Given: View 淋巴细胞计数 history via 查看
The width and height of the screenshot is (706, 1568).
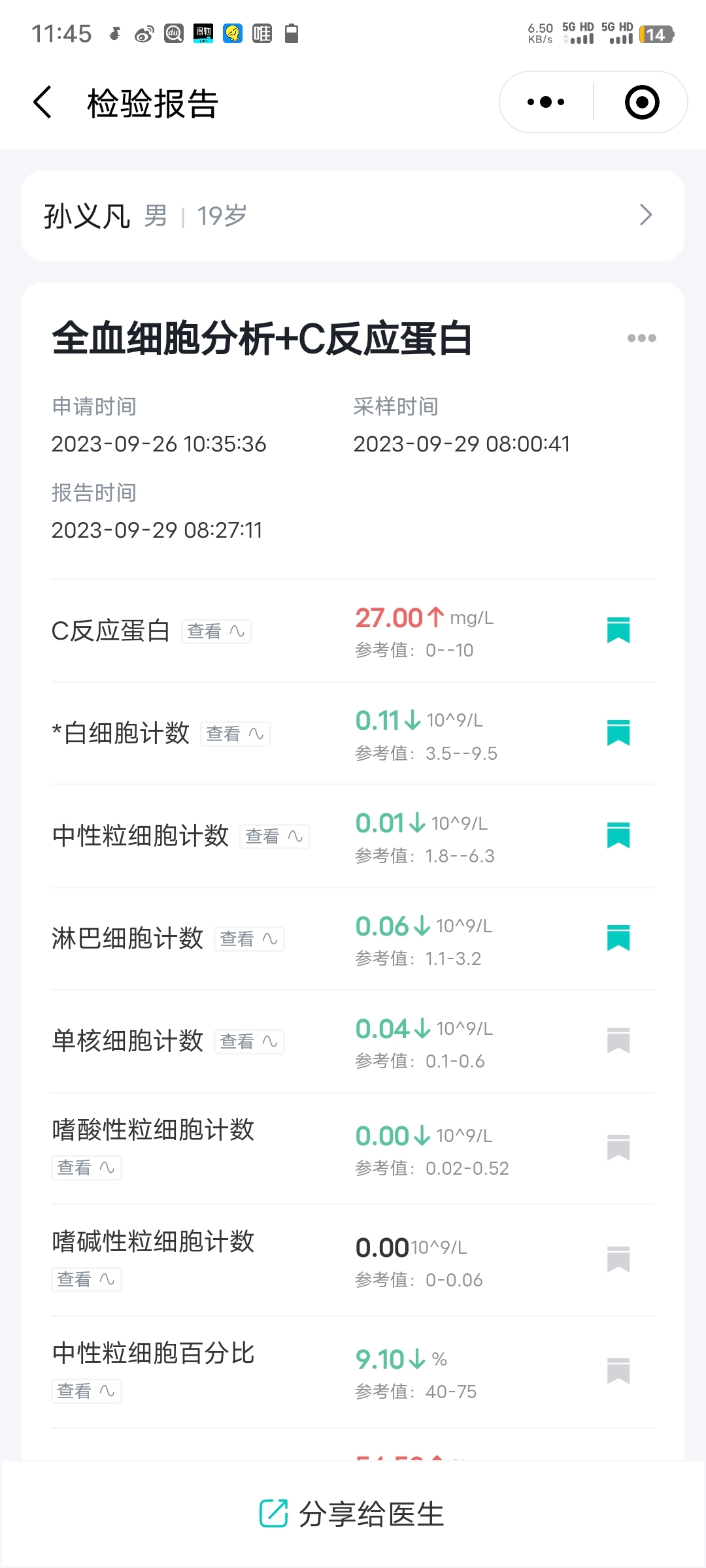Looking at the screenshot, I should (249, 939).
